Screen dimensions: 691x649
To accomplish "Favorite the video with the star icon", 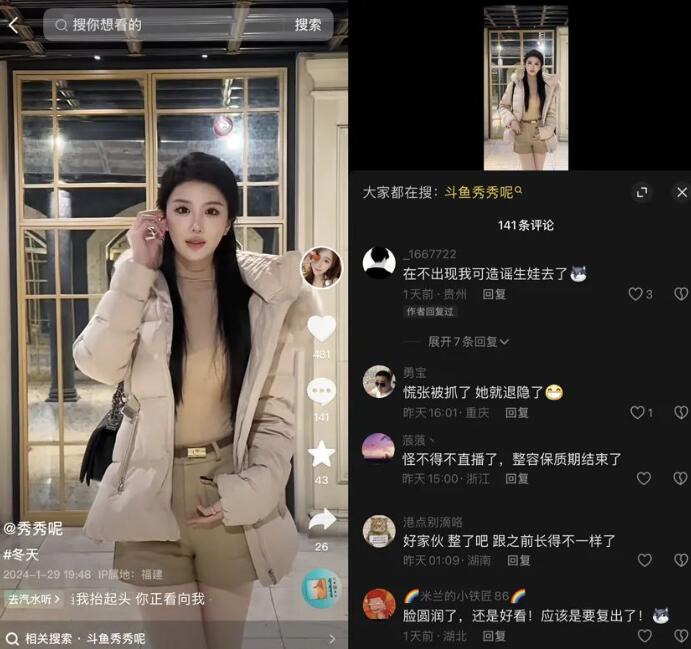I will pyautogui.click(x=321, y=454).
